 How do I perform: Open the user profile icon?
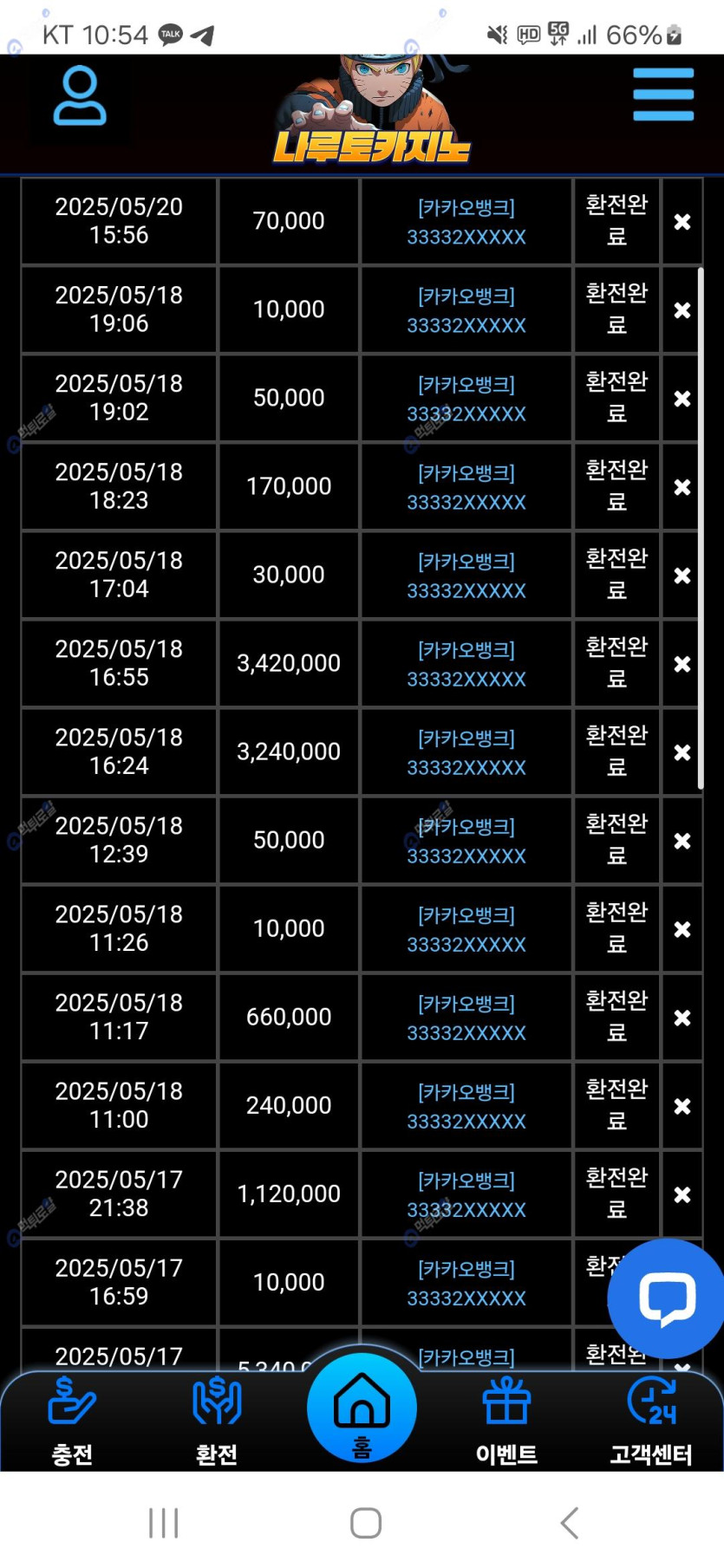[x=80, y=97]
